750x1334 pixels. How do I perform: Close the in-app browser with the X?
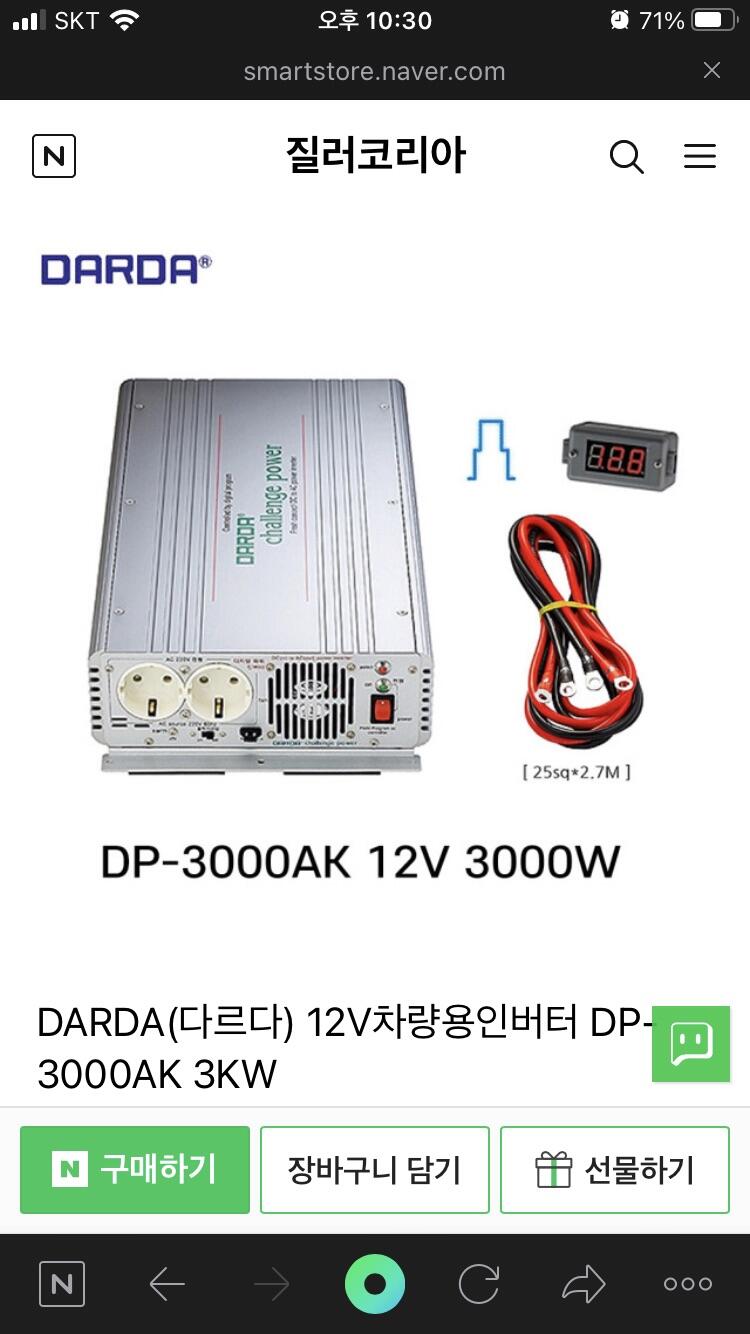(x=712, y=70)
